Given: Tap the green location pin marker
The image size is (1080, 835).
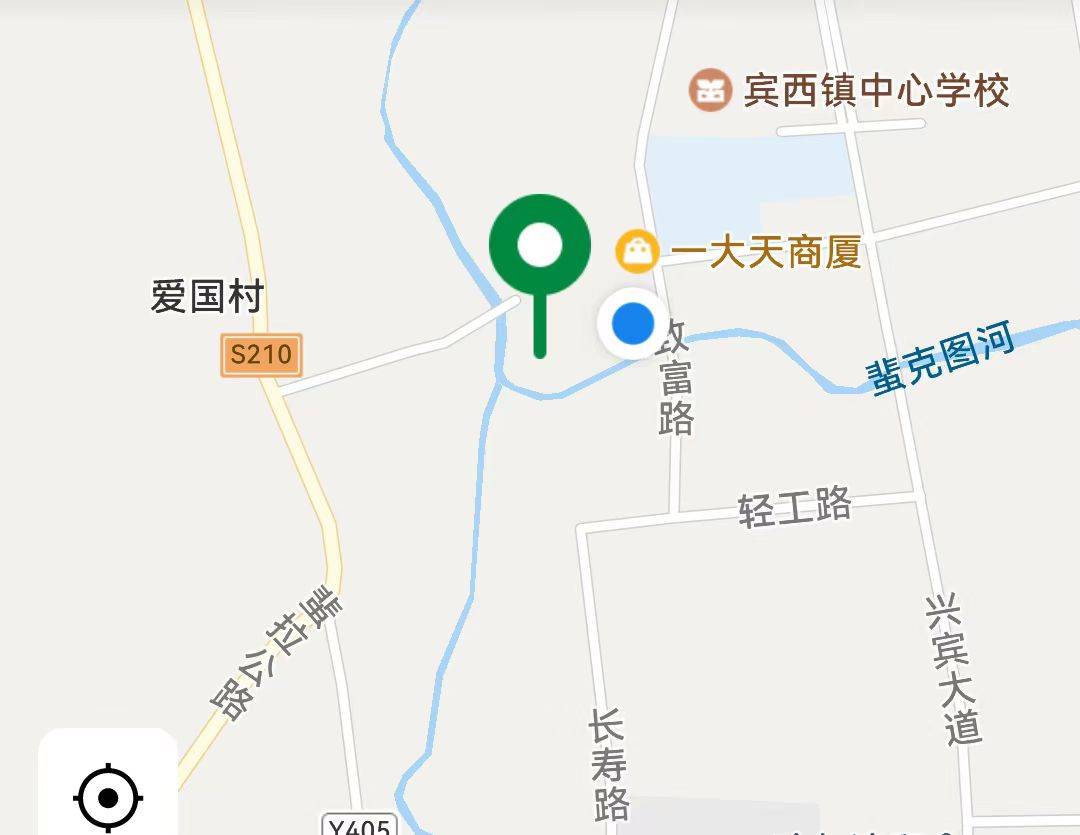Looking at the screenshot, I should click(540, 246).
